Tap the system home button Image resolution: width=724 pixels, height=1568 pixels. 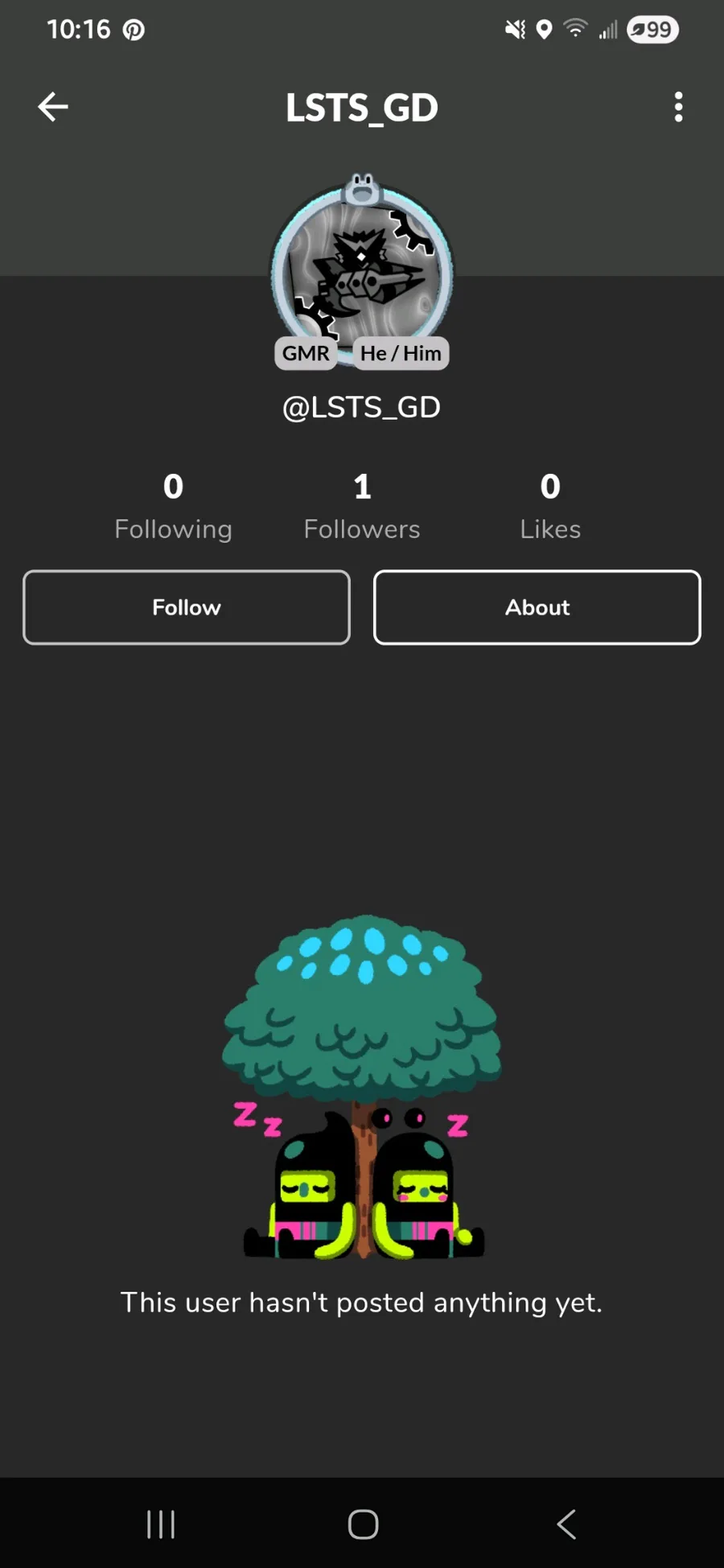coord(363,1524)
